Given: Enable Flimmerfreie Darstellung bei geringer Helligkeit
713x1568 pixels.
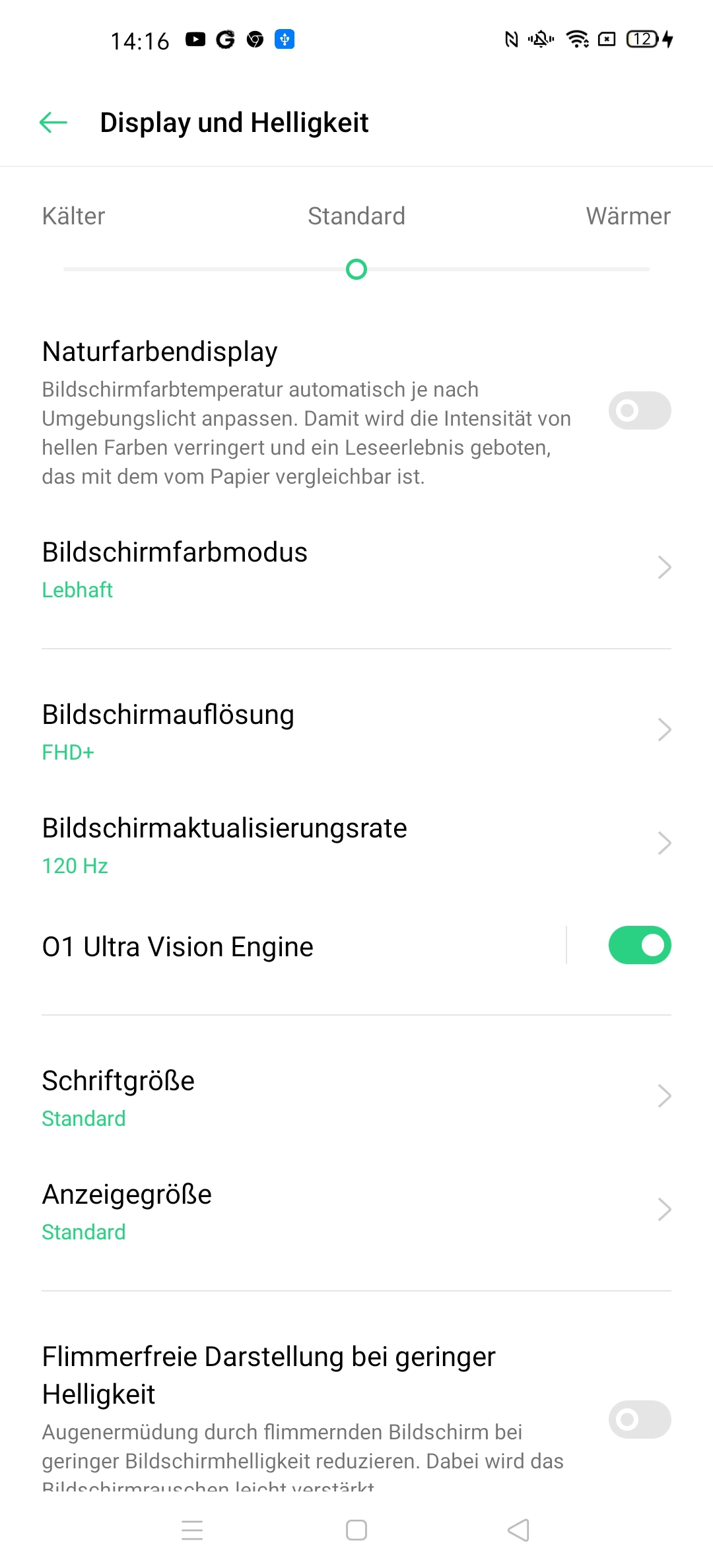Looking at the screenshot, I should 640,1419.
